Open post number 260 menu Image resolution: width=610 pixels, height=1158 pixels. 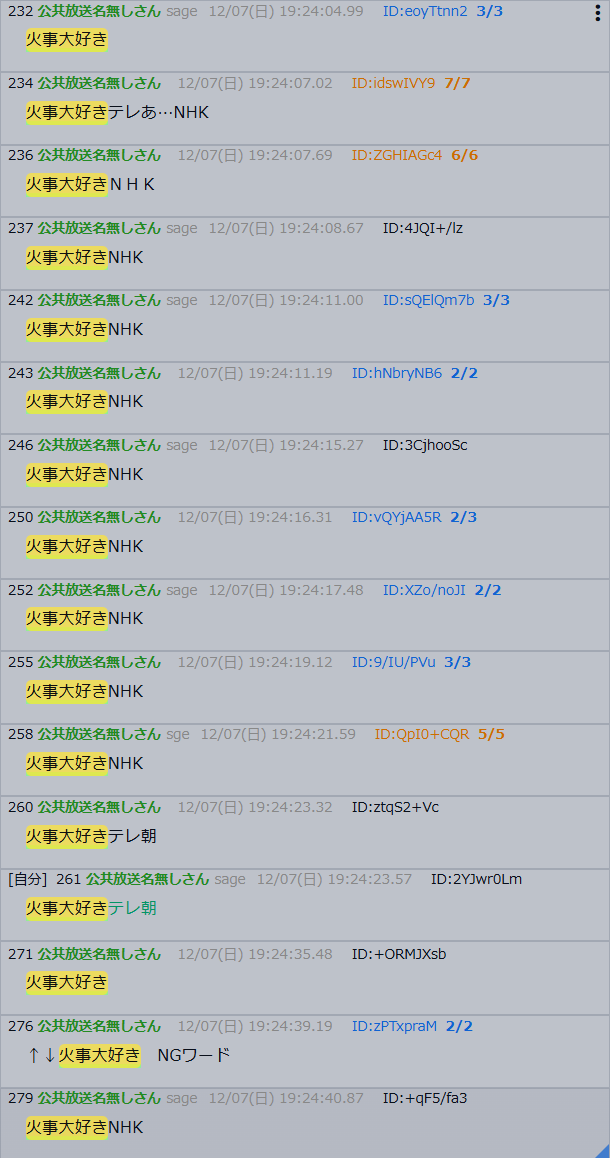pyautogui.click(x=20, y=807)
